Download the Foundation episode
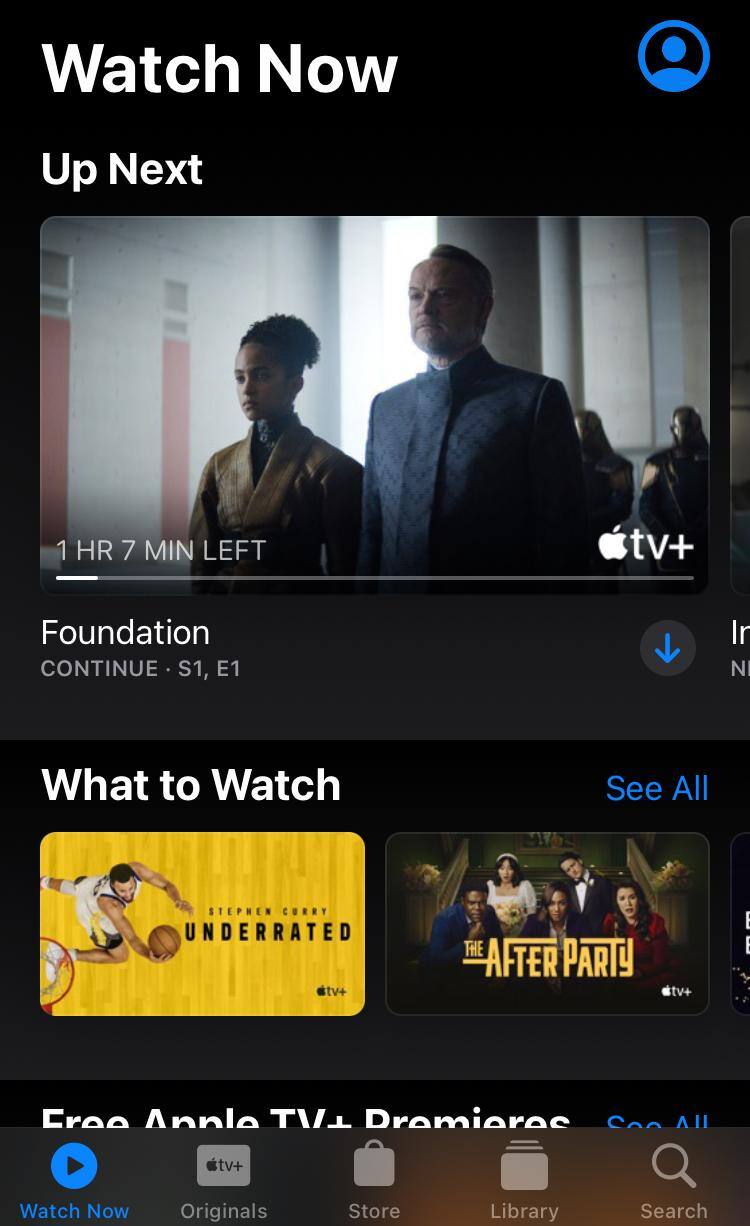Image resolution: width=750 pixels, height=1226 pixels. click(x=667, y=648)
